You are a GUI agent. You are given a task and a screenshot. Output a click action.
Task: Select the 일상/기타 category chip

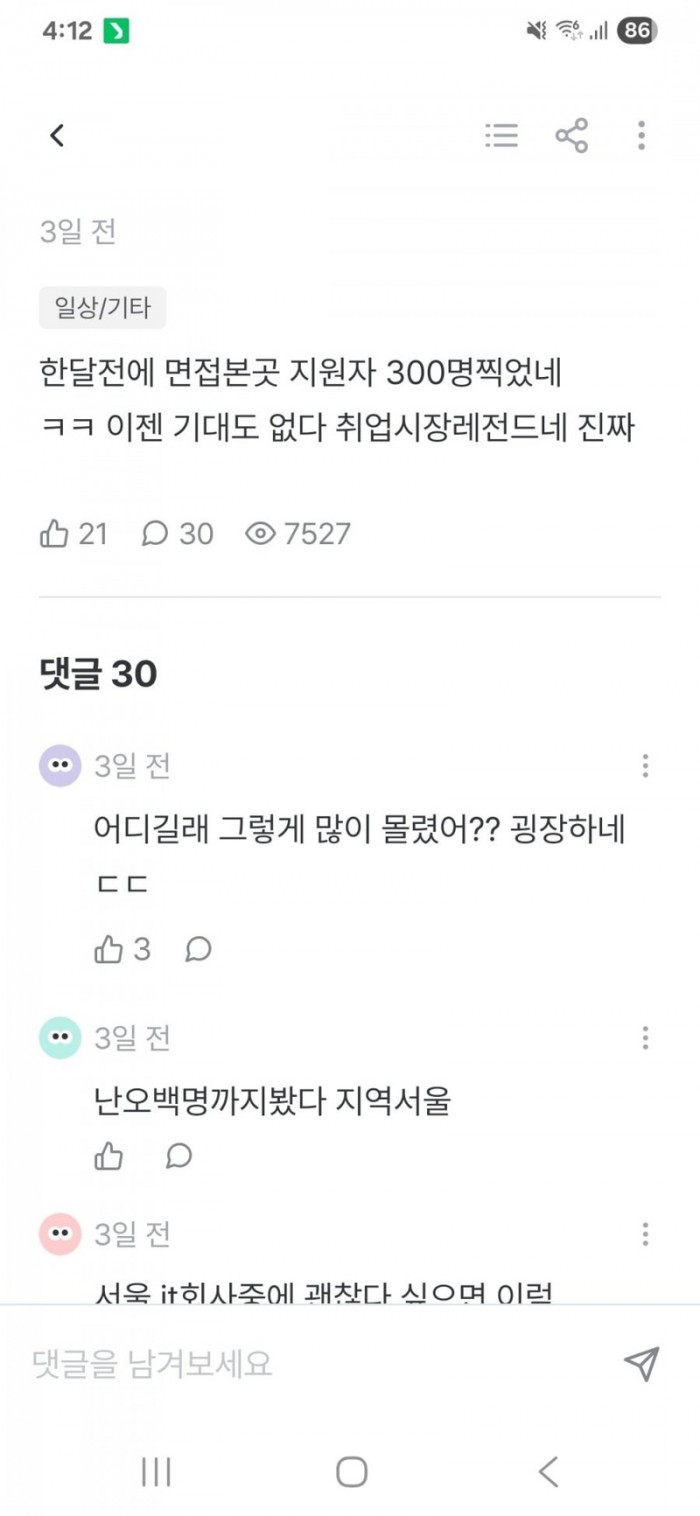(x=102, y=308)
